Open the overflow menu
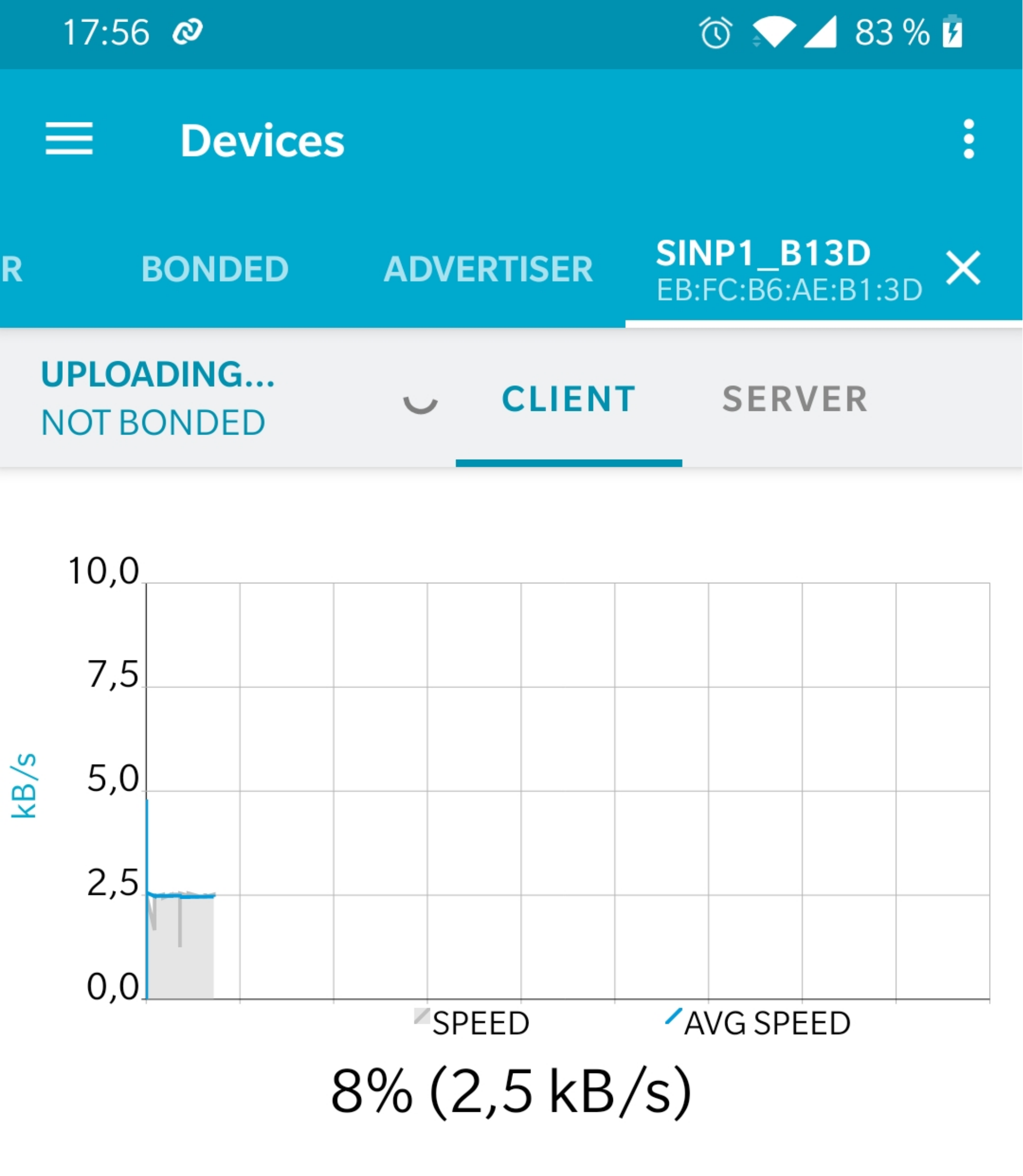Viewport: 1023px width, 1176px height. [x=968, y=139]
